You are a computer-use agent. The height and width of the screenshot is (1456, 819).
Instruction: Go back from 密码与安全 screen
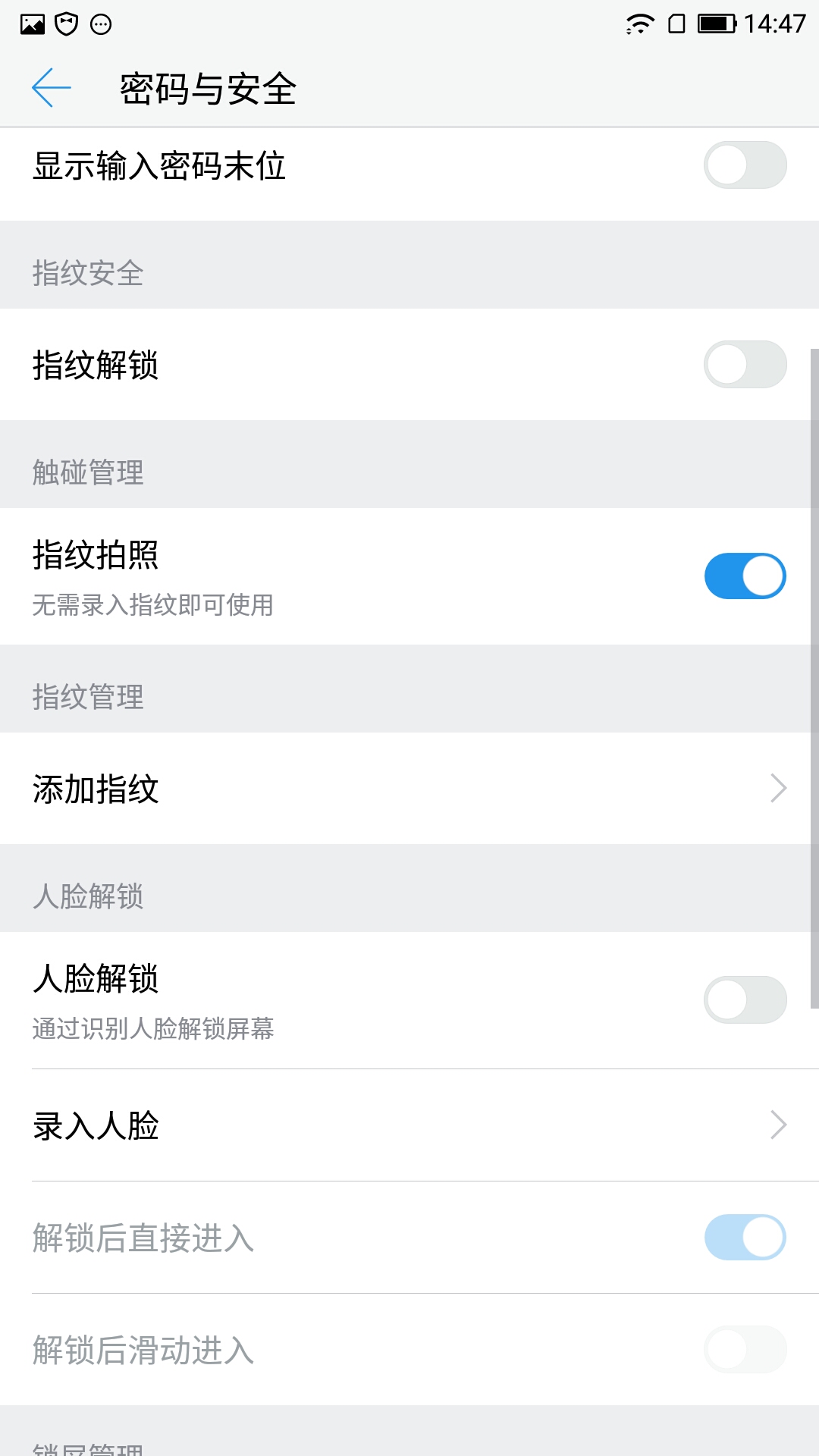coord(51,88)
